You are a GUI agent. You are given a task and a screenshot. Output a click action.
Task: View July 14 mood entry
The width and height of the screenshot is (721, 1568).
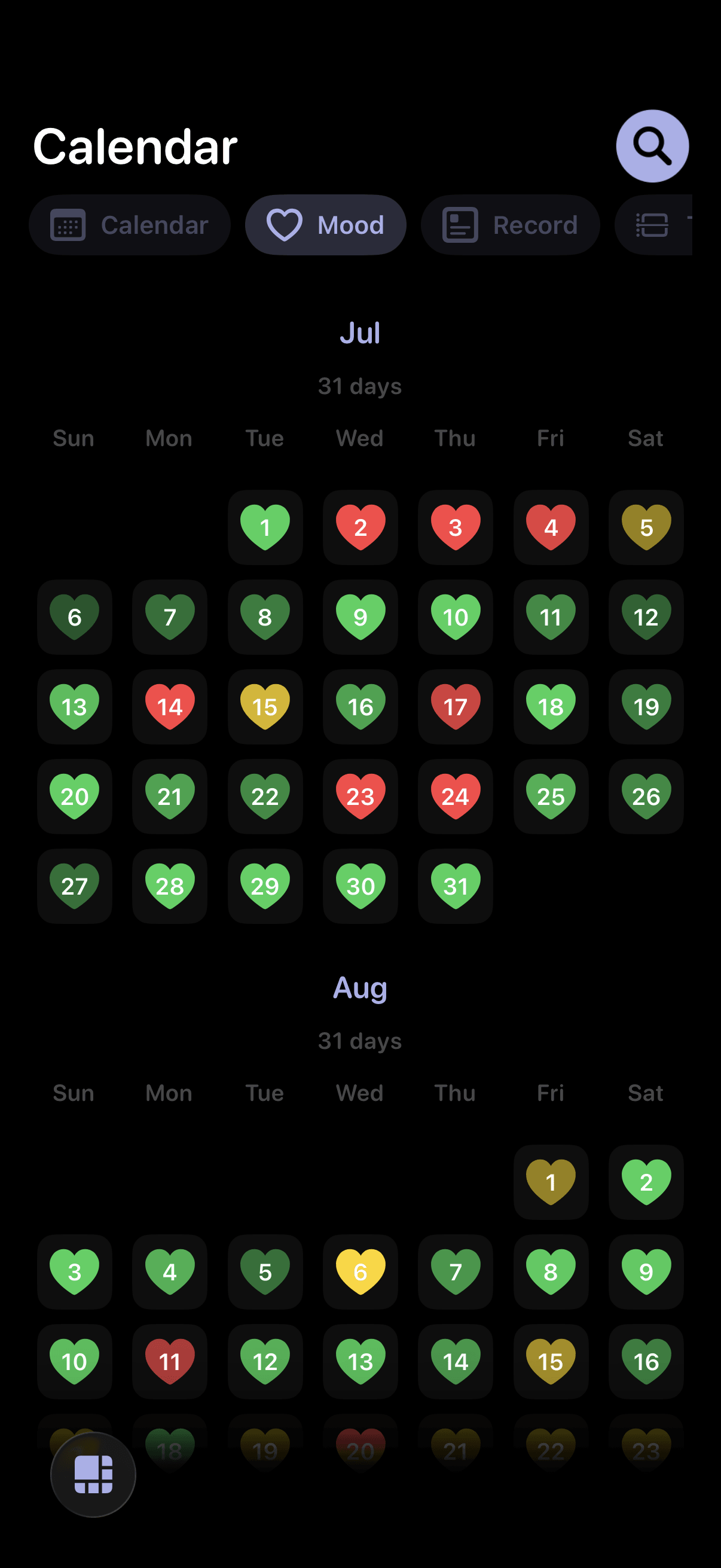(170, 706)
